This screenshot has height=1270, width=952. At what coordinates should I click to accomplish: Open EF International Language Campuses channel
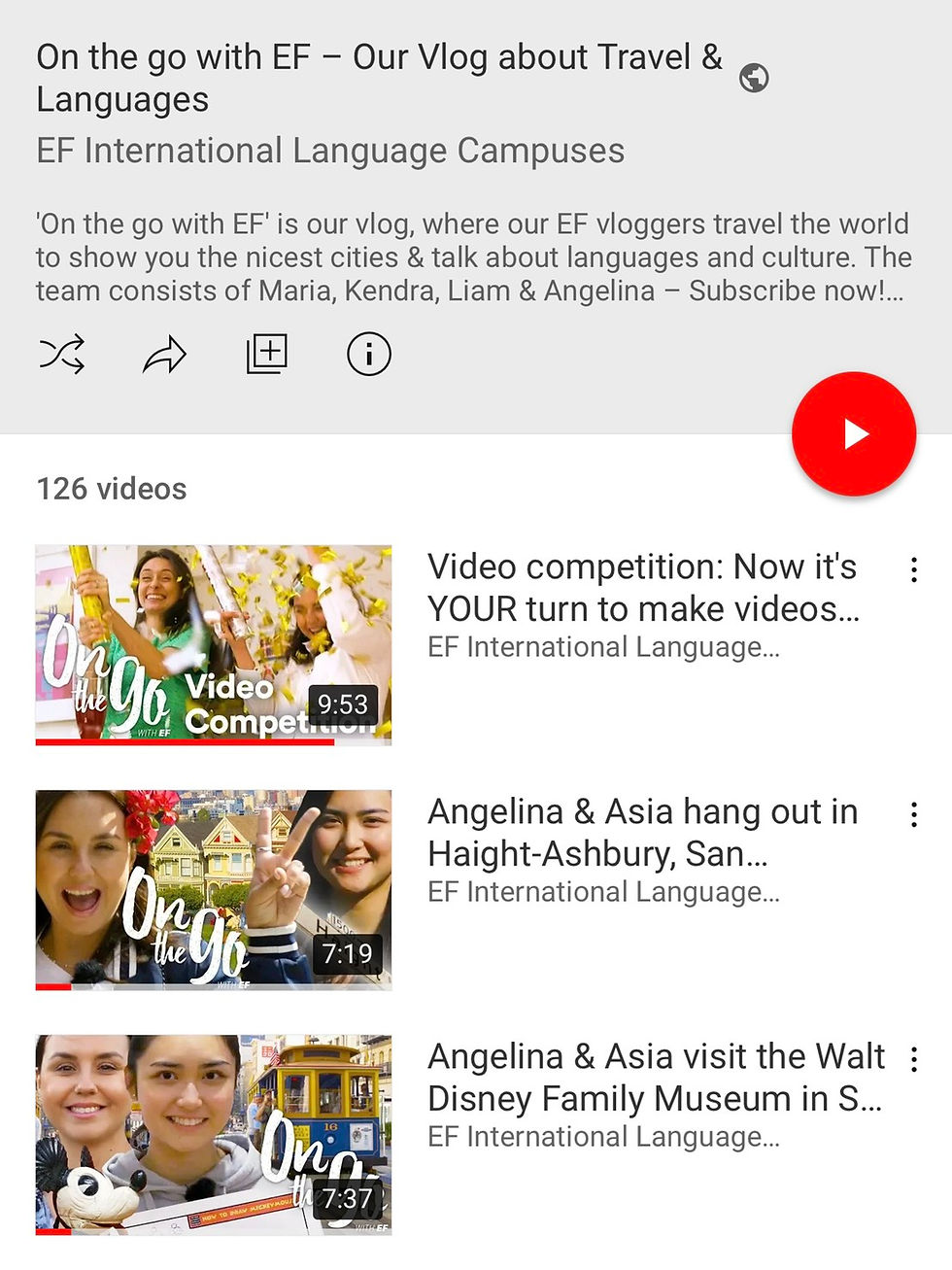tap(330, 152)
